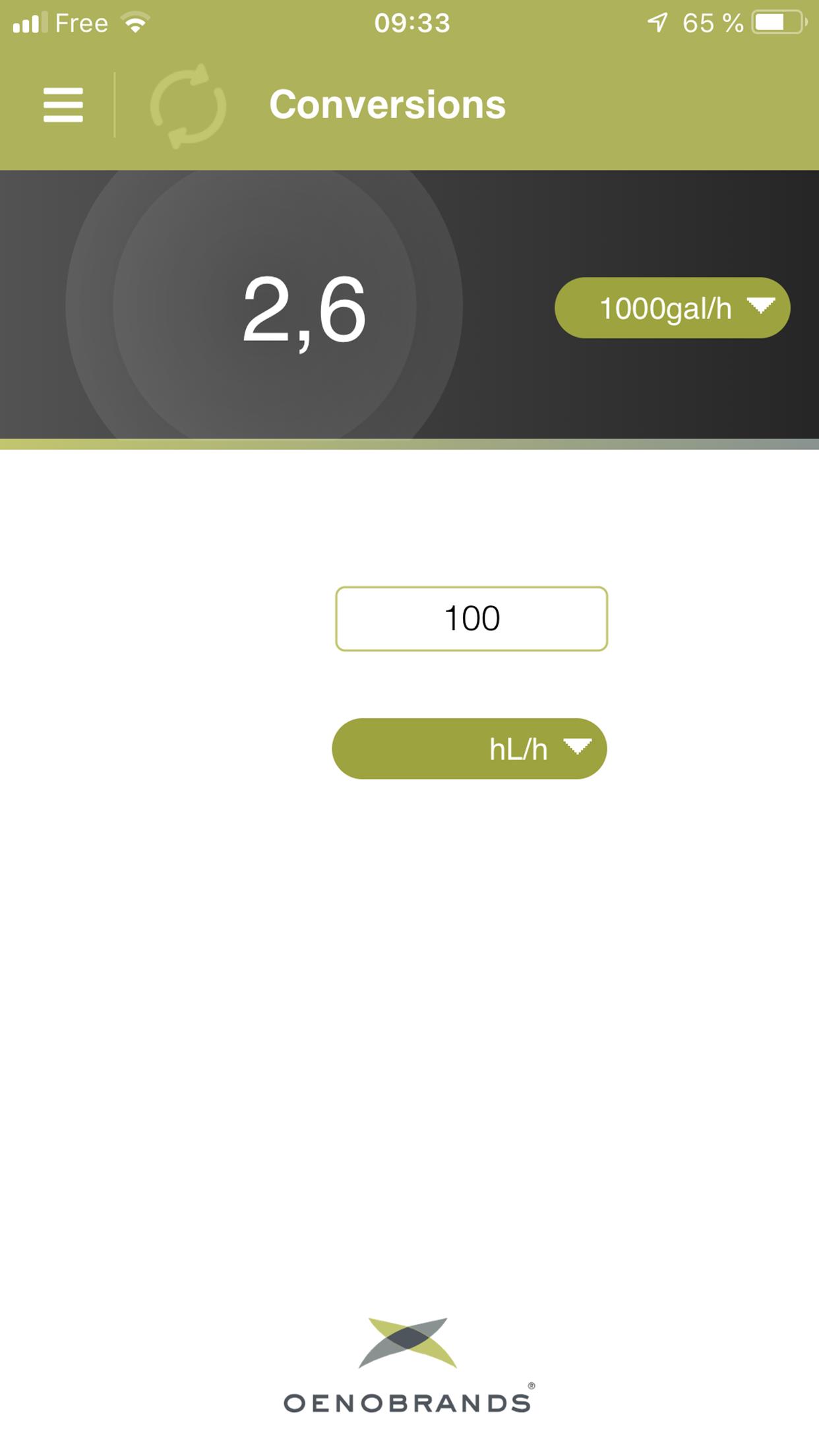819x1456 pixels.
Task: Expand the hL/h unit dropdown
Action: 470,749
